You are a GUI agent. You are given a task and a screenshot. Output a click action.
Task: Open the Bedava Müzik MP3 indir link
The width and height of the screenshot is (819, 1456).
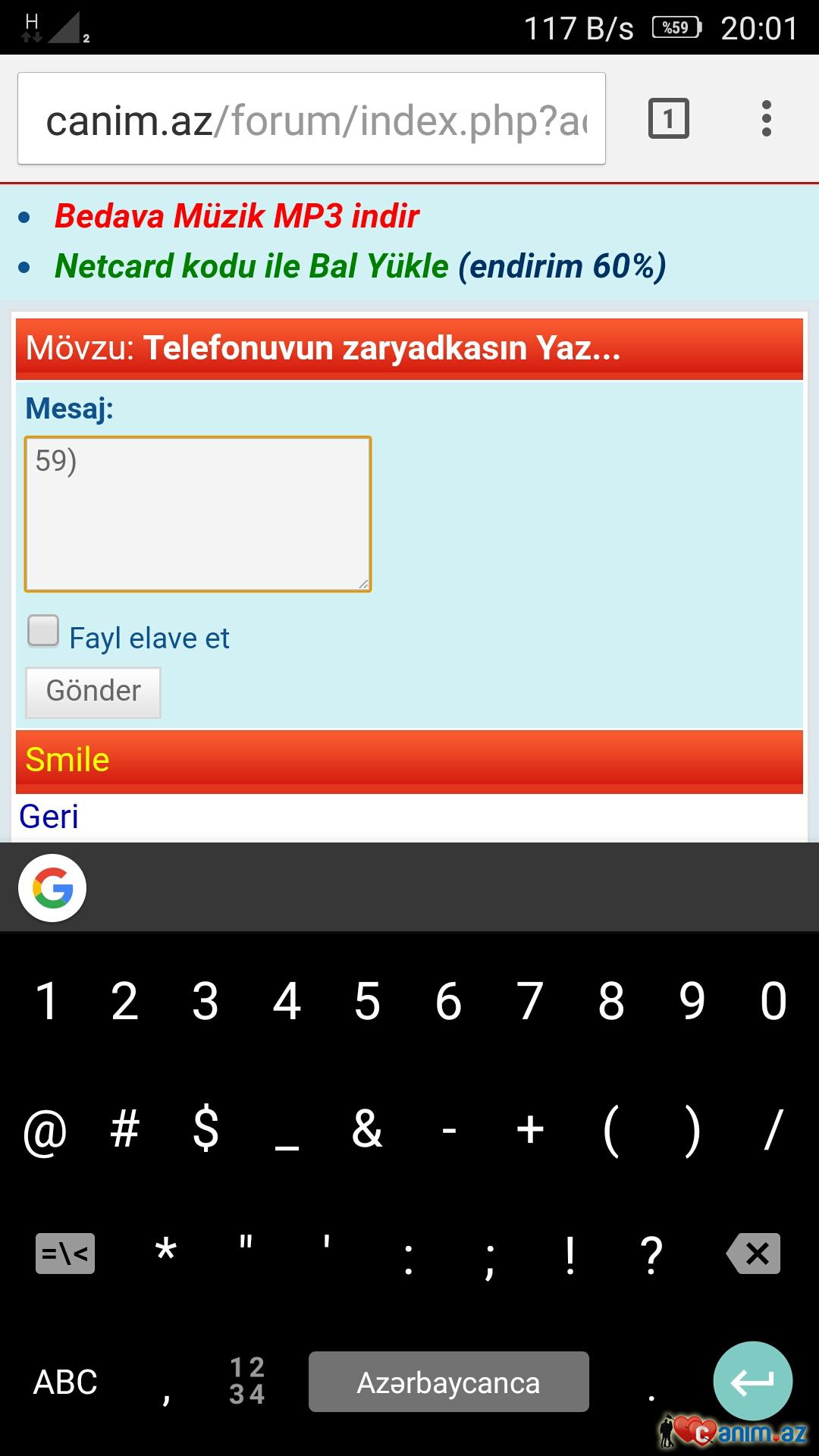click(237, 216)
